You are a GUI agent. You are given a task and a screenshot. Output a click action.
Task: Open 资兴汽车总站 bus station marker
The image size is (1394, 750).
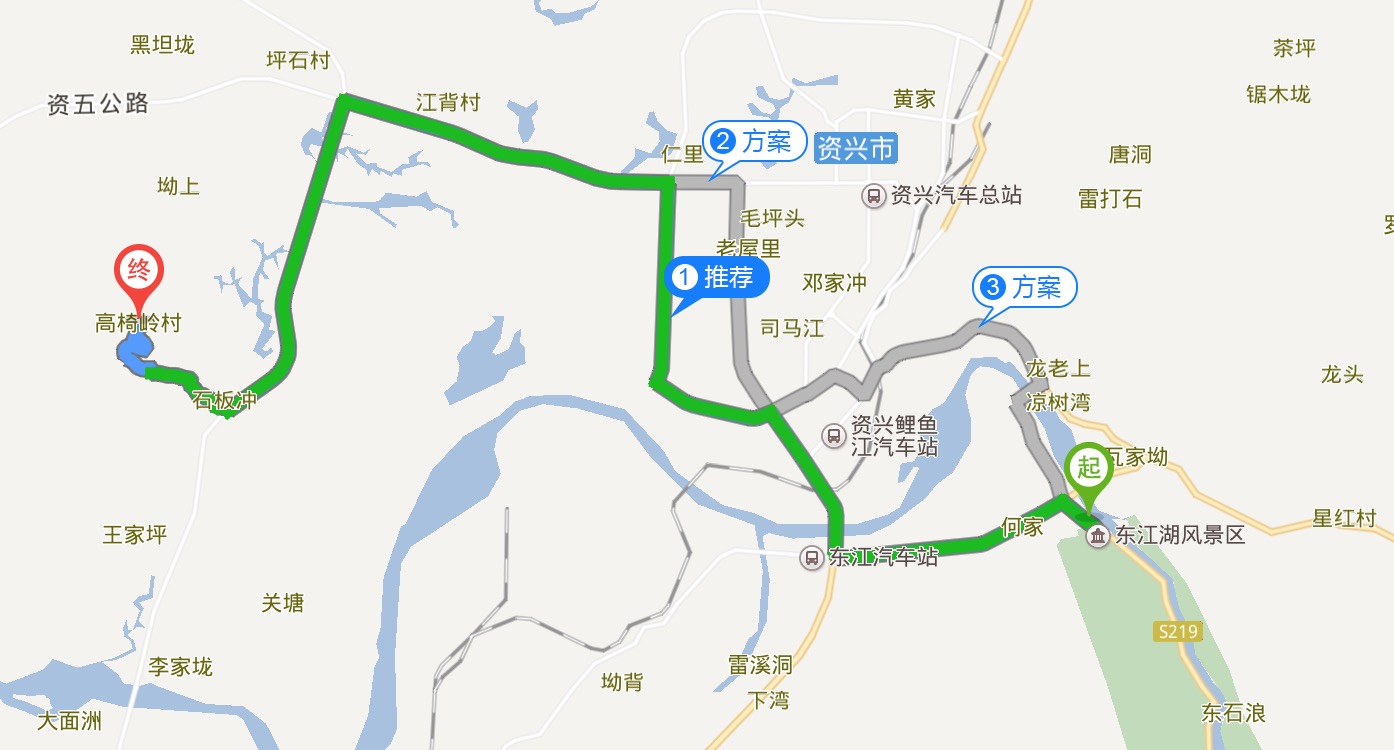pos(875,195)
